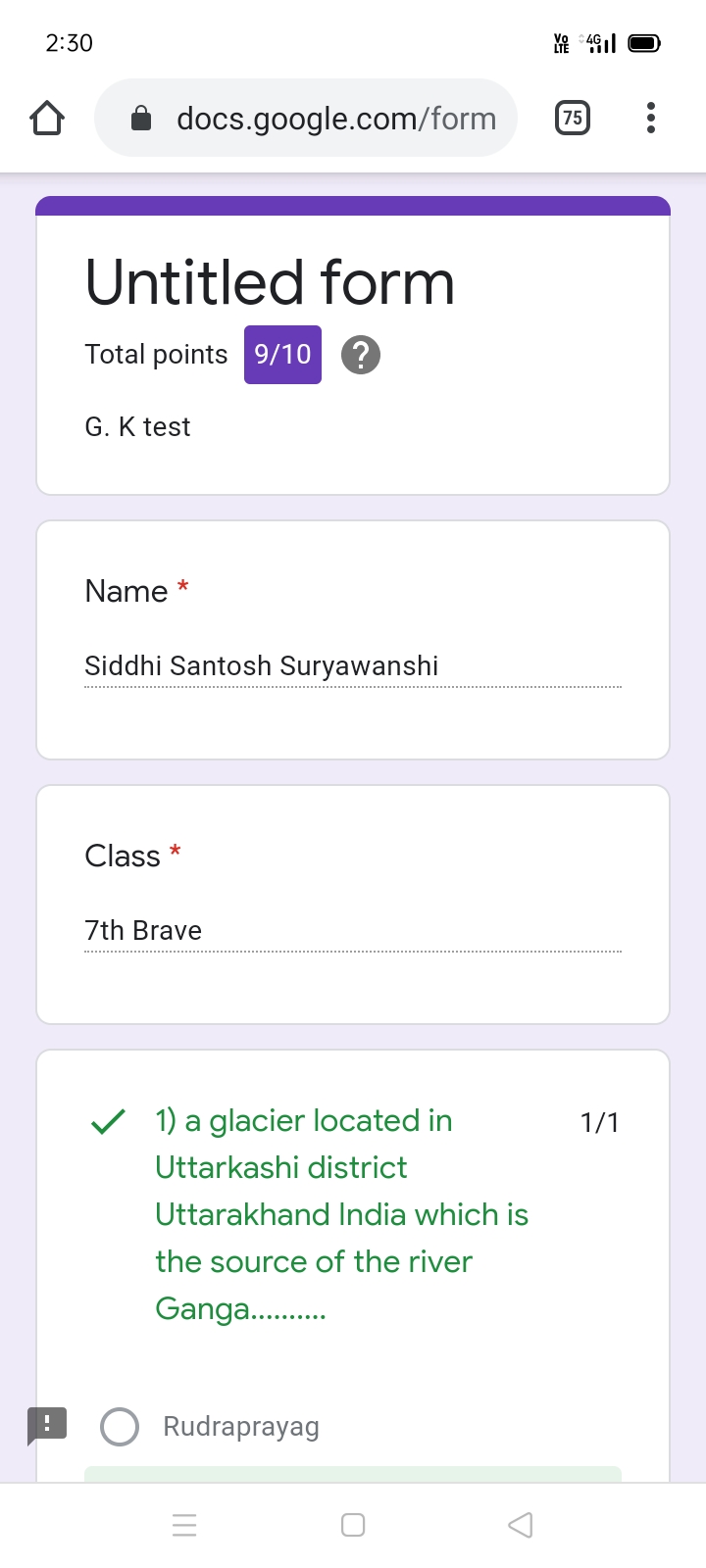Go back using the system back button
The width and height of the screenshot is (706, 1568).
521,1525
